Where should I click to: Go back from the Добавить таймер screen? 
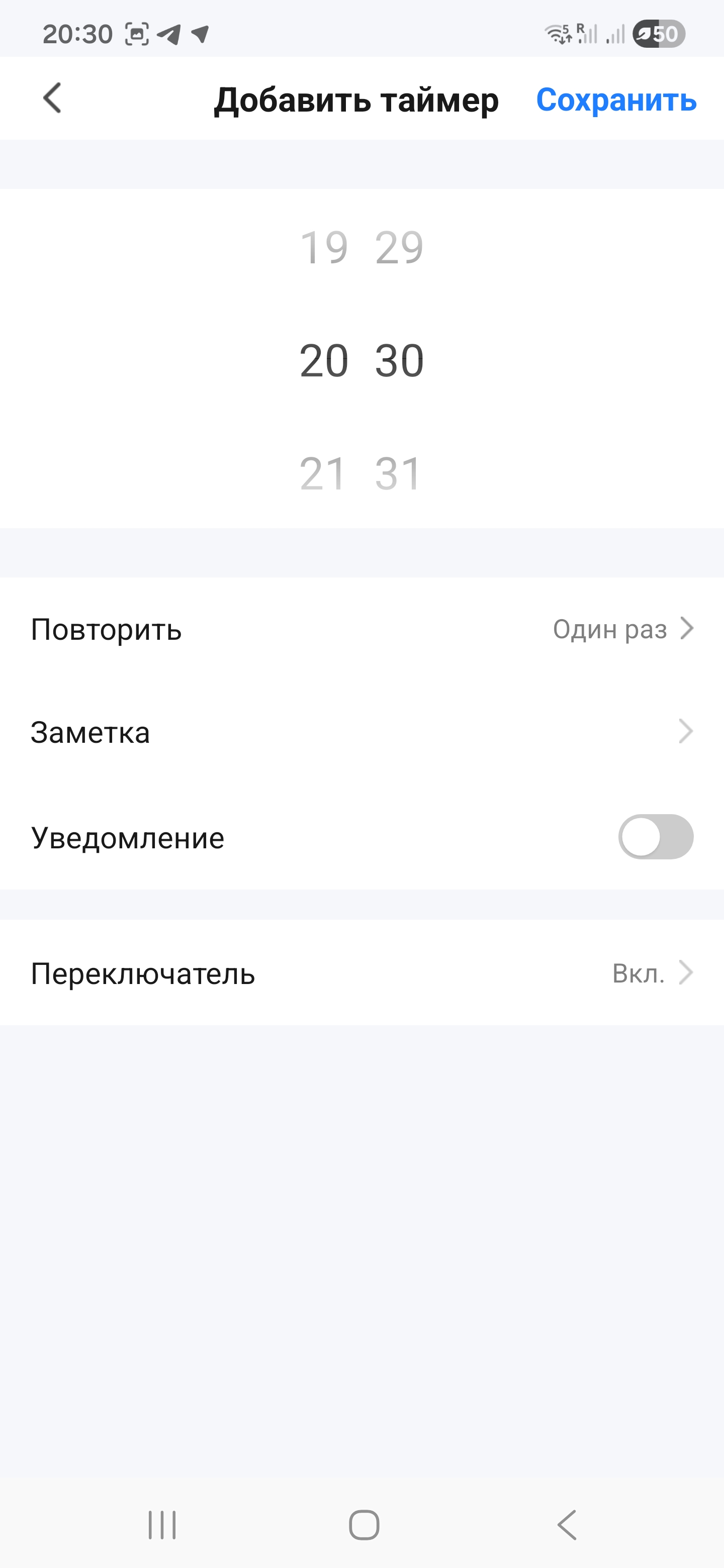[x=53, y=99]
